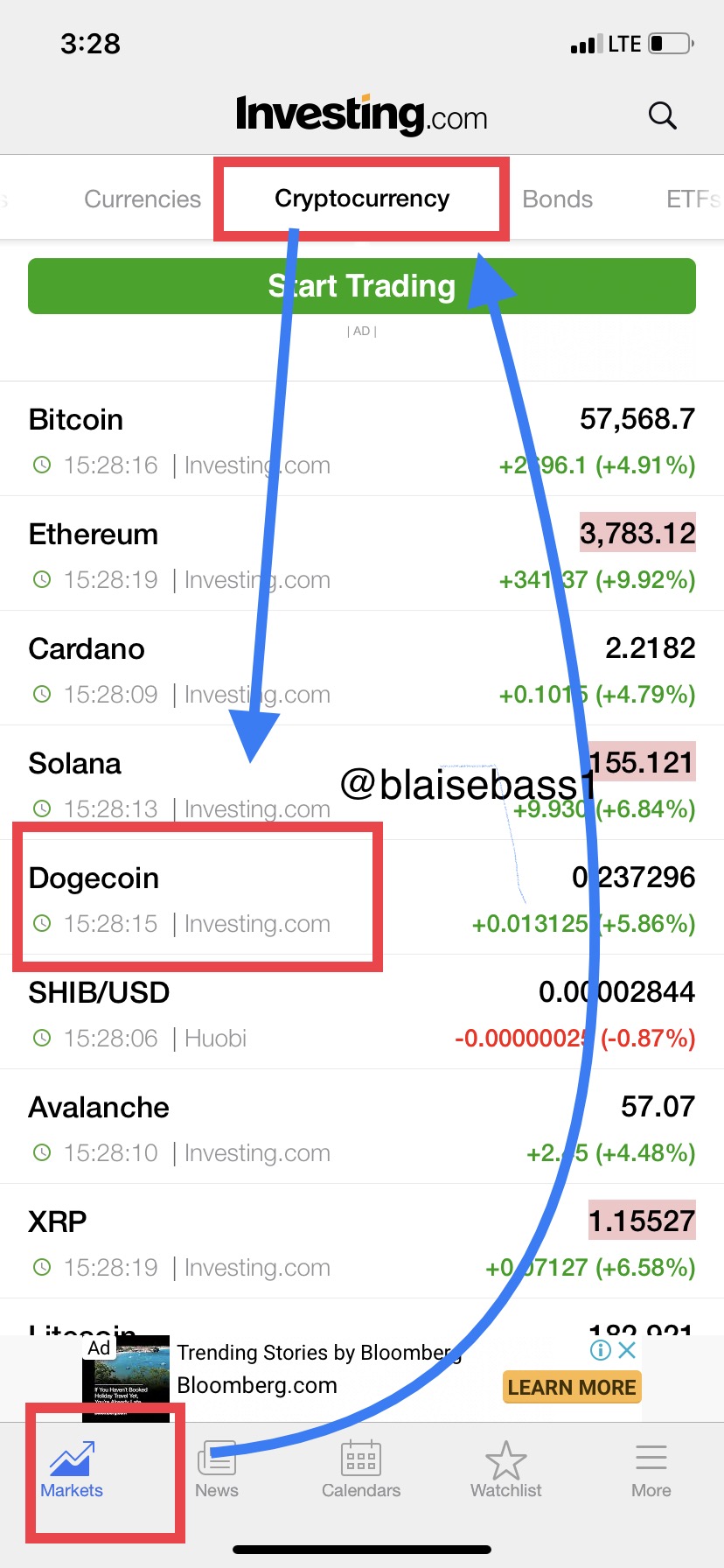This screenshot has width=724, height=1568.
Task: Select the Cryptocurrency tab
Action: coord(361,199)
